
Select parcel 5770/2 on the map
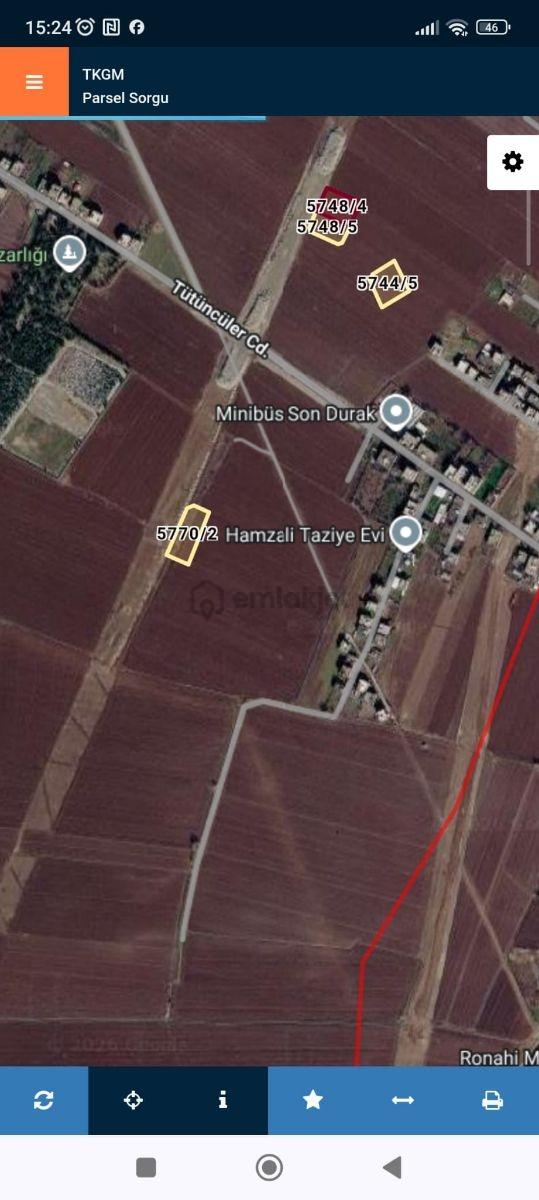point(188,534)
